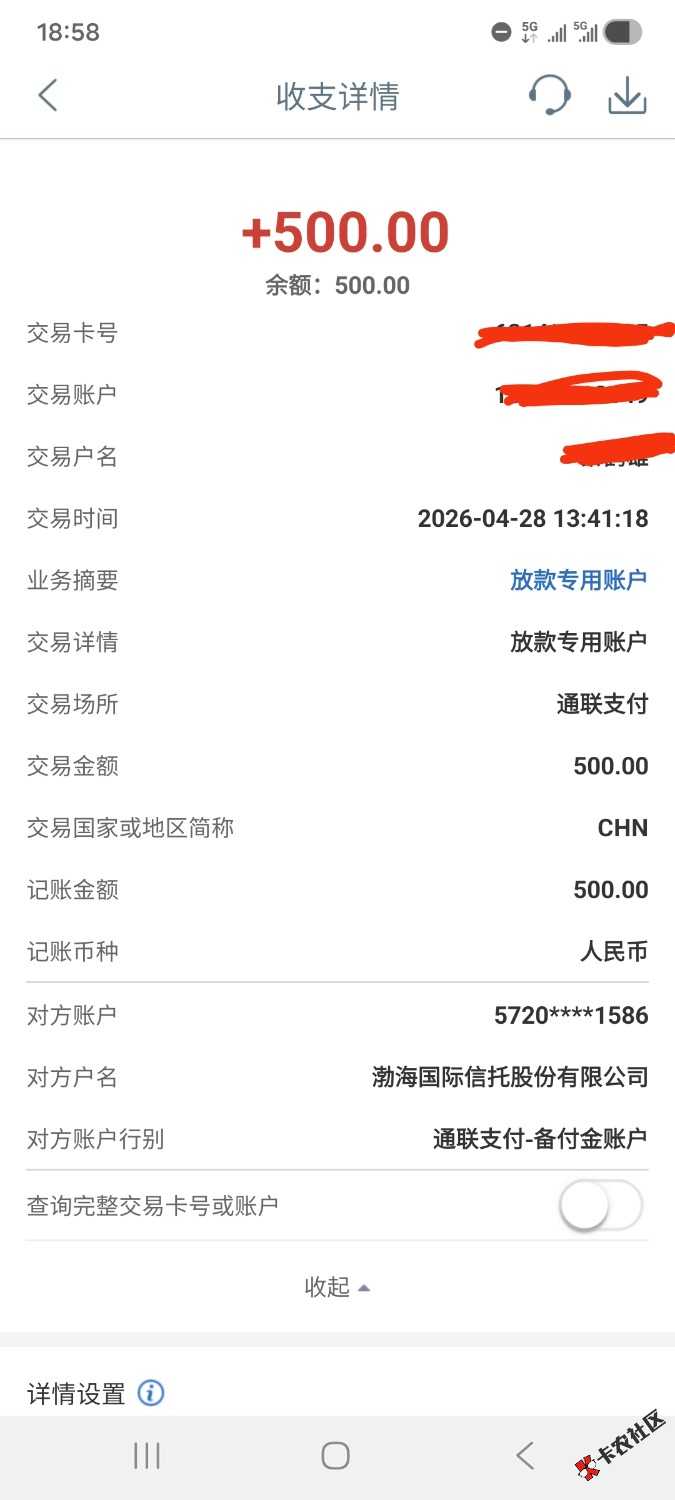Download this transaction receipt
The width and height of the screenshot is (675, 1500).
pyautogui.click(x=627, y=96)
